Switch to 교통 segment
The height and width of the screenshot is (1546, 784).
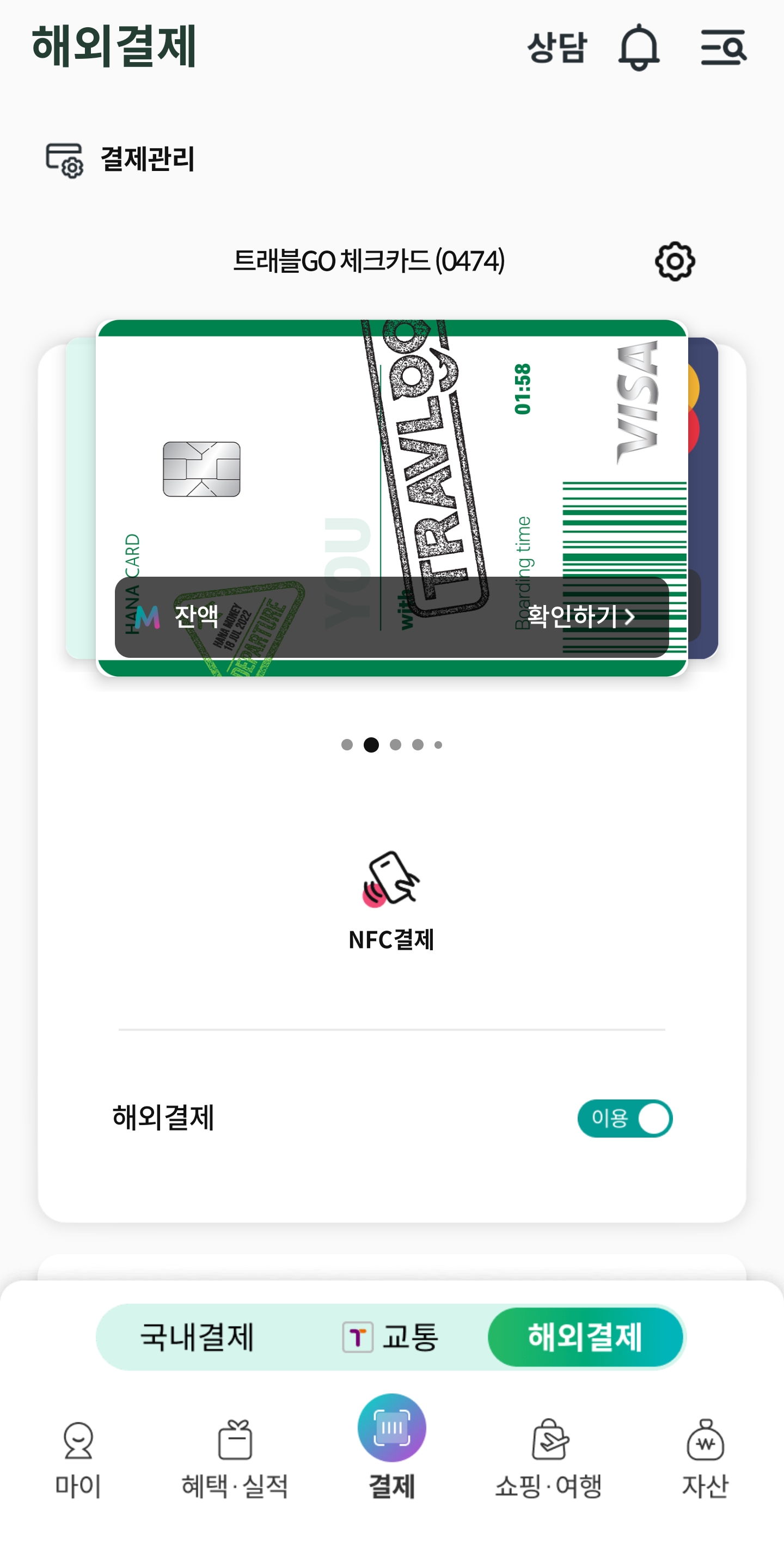(391, 1337)
